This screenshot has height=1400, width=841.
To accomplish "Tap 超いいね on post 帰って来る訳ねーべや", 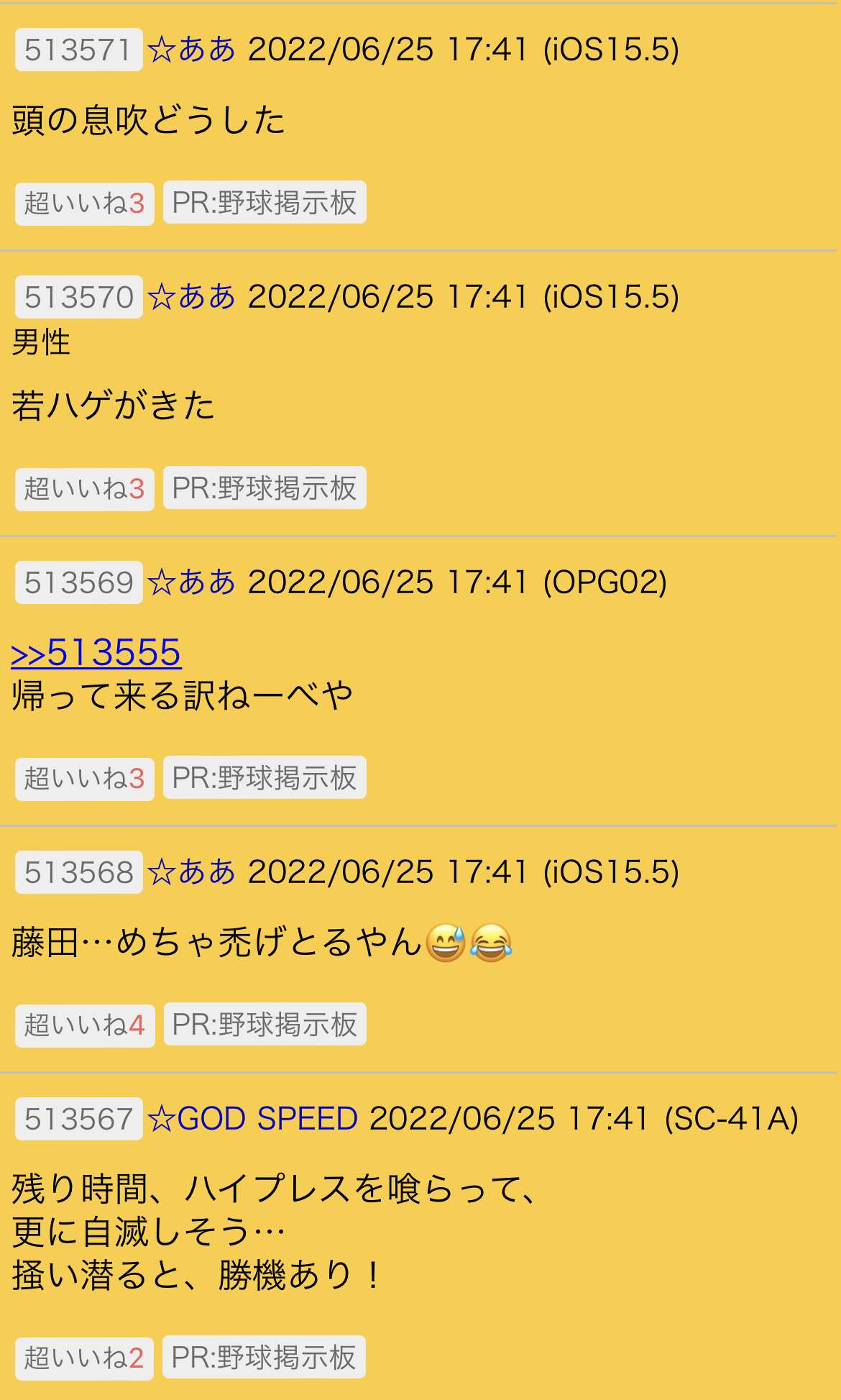I will [x=84, y=779].
